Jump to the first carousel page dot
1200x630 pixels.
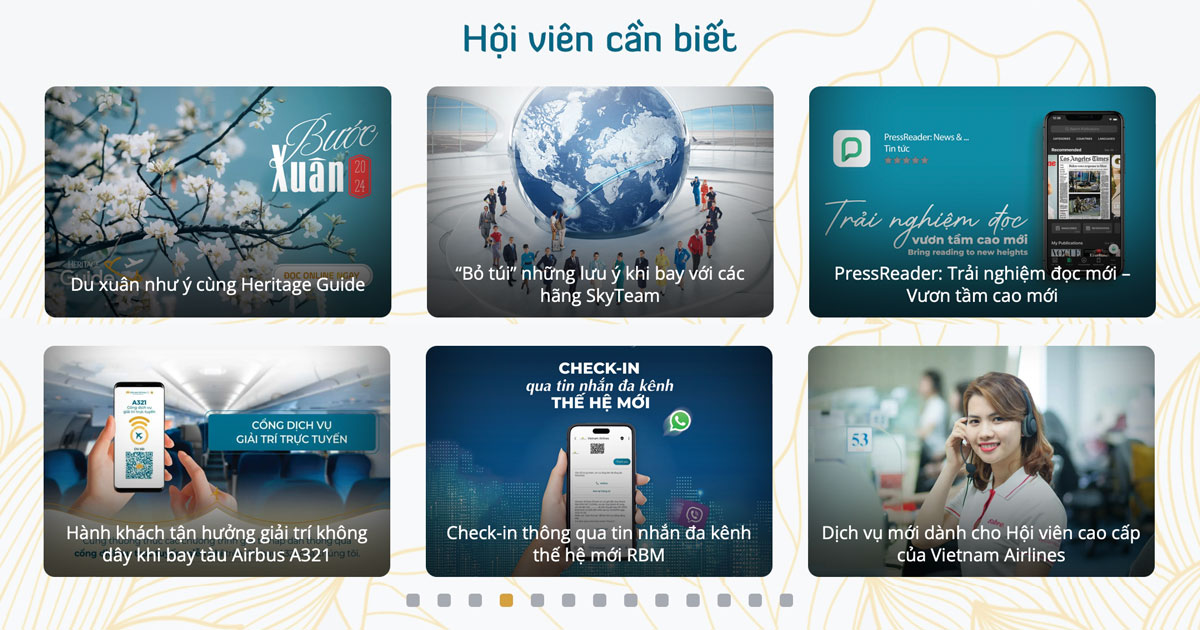[413, 600]
